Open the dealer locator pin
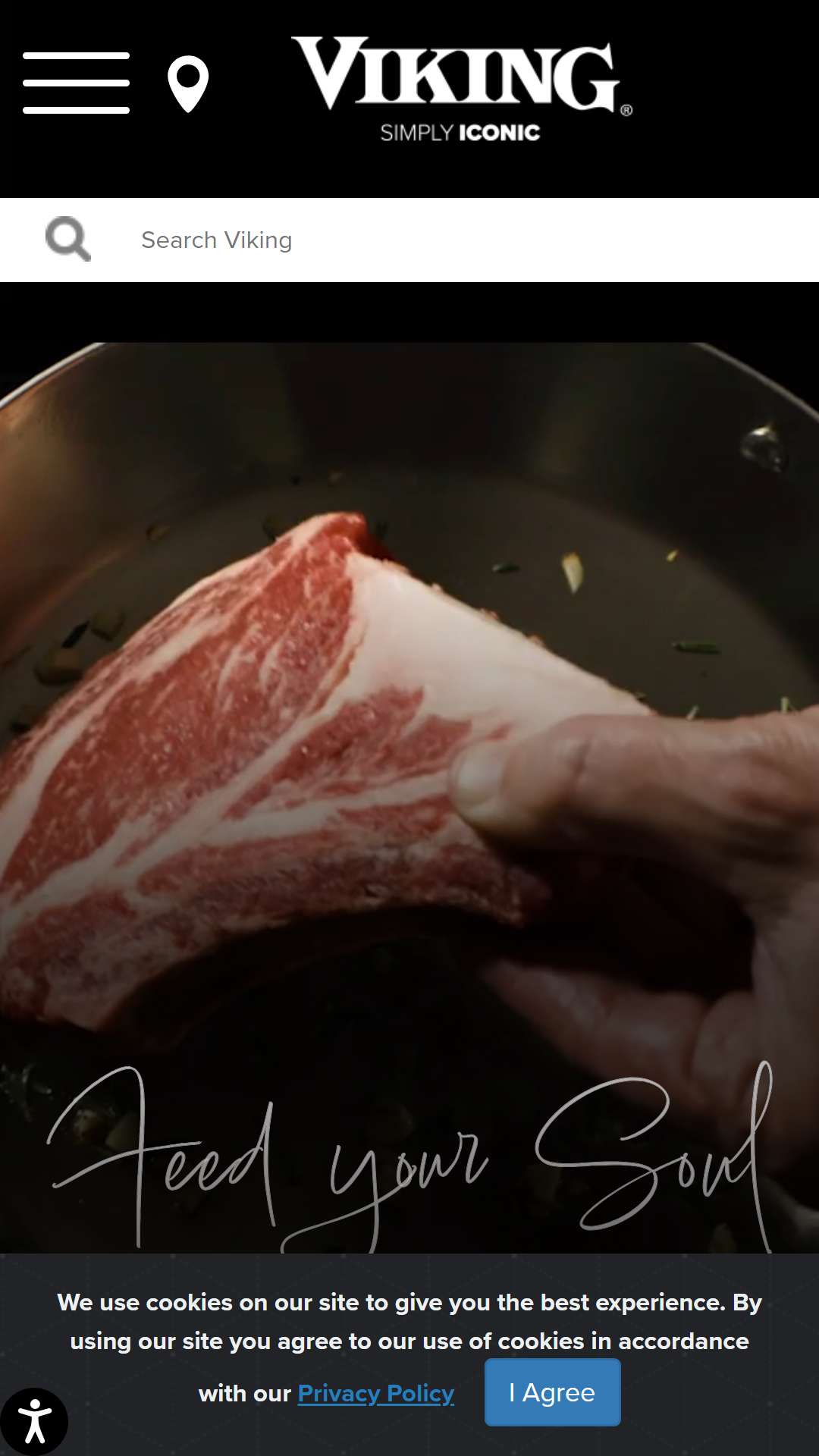Screen dimensions: 819x1456 click(x=188, y=83)
